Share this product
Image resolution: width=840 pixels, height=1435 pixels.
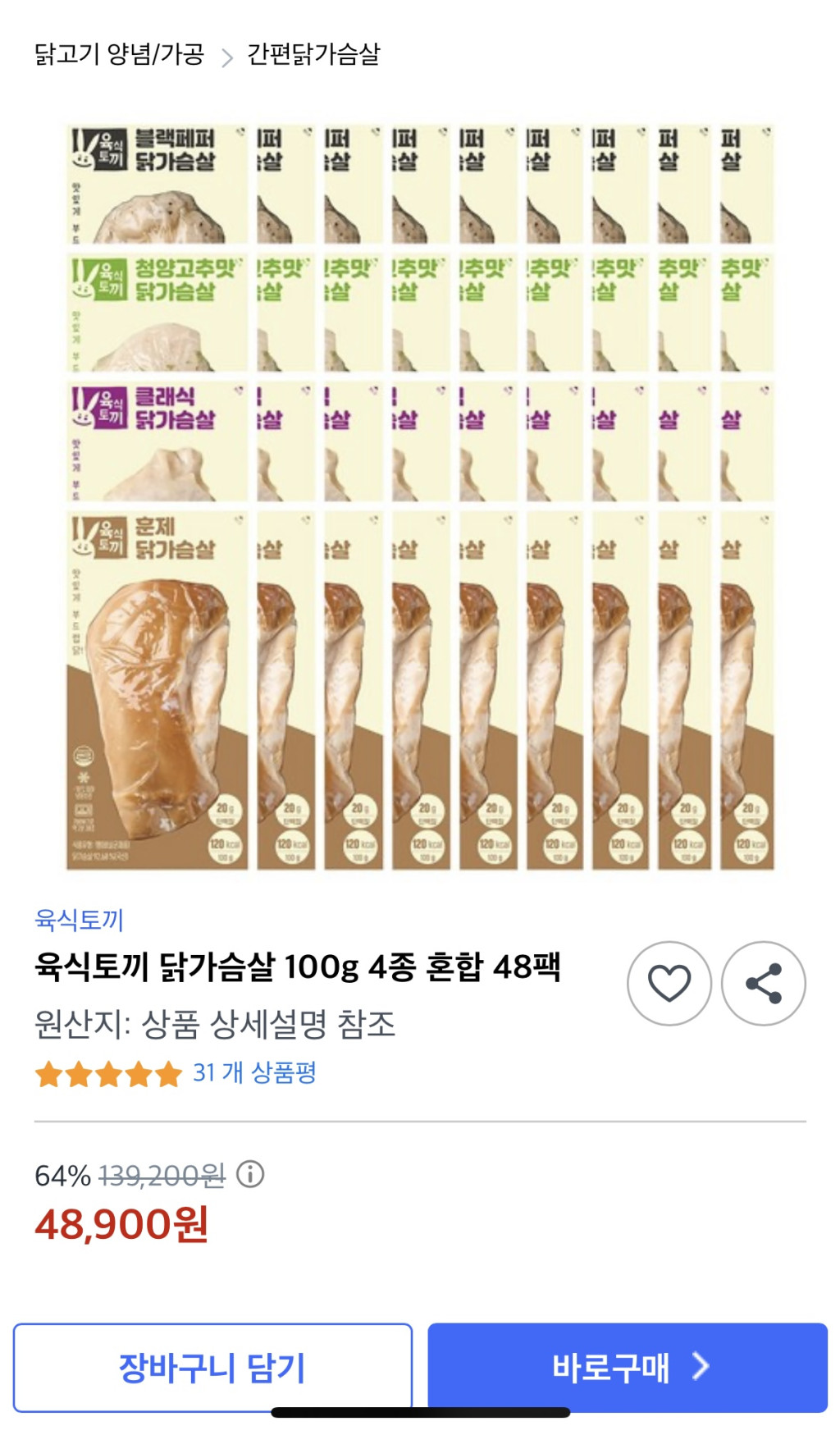pyautogui.click(x=763, y=983)
